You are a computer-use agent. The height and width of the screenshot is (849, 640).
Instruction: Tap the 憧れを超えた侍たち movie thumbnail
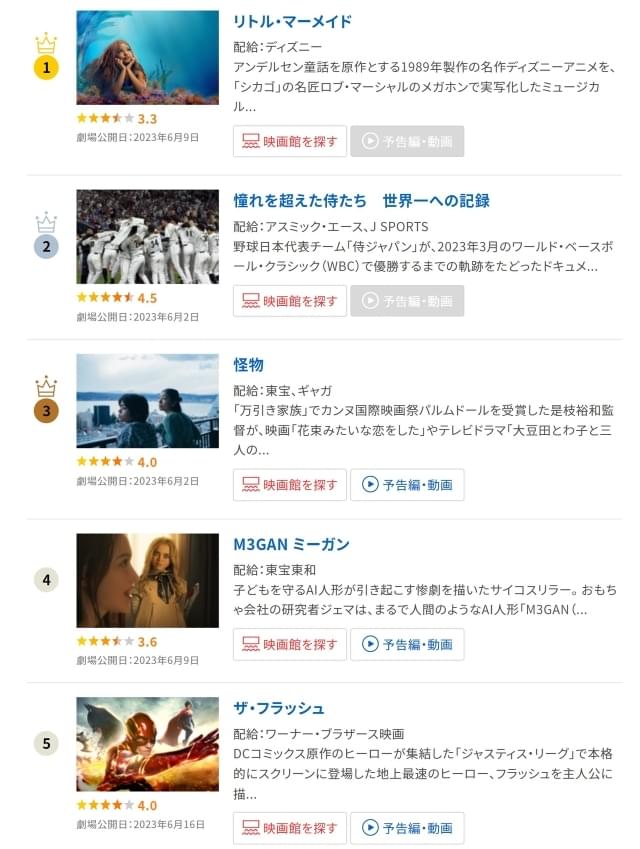(147, 237)
